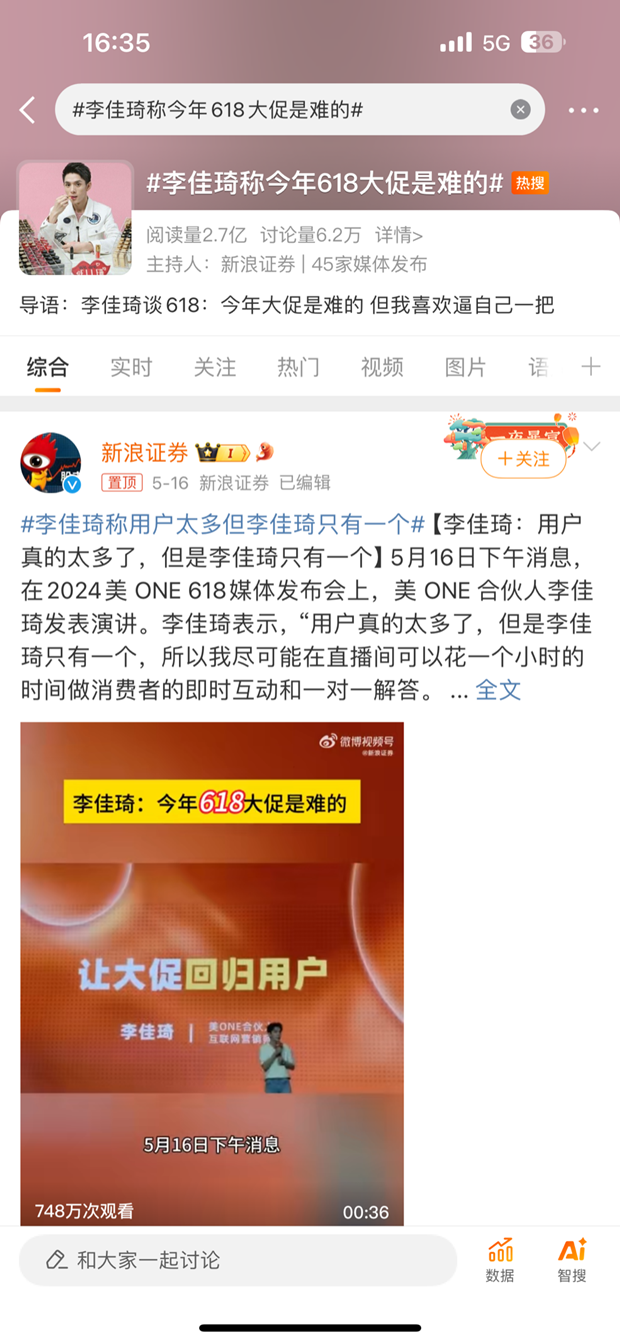Play the 李佳琦 618 video
620x1343 pixels.
point(212,972)
